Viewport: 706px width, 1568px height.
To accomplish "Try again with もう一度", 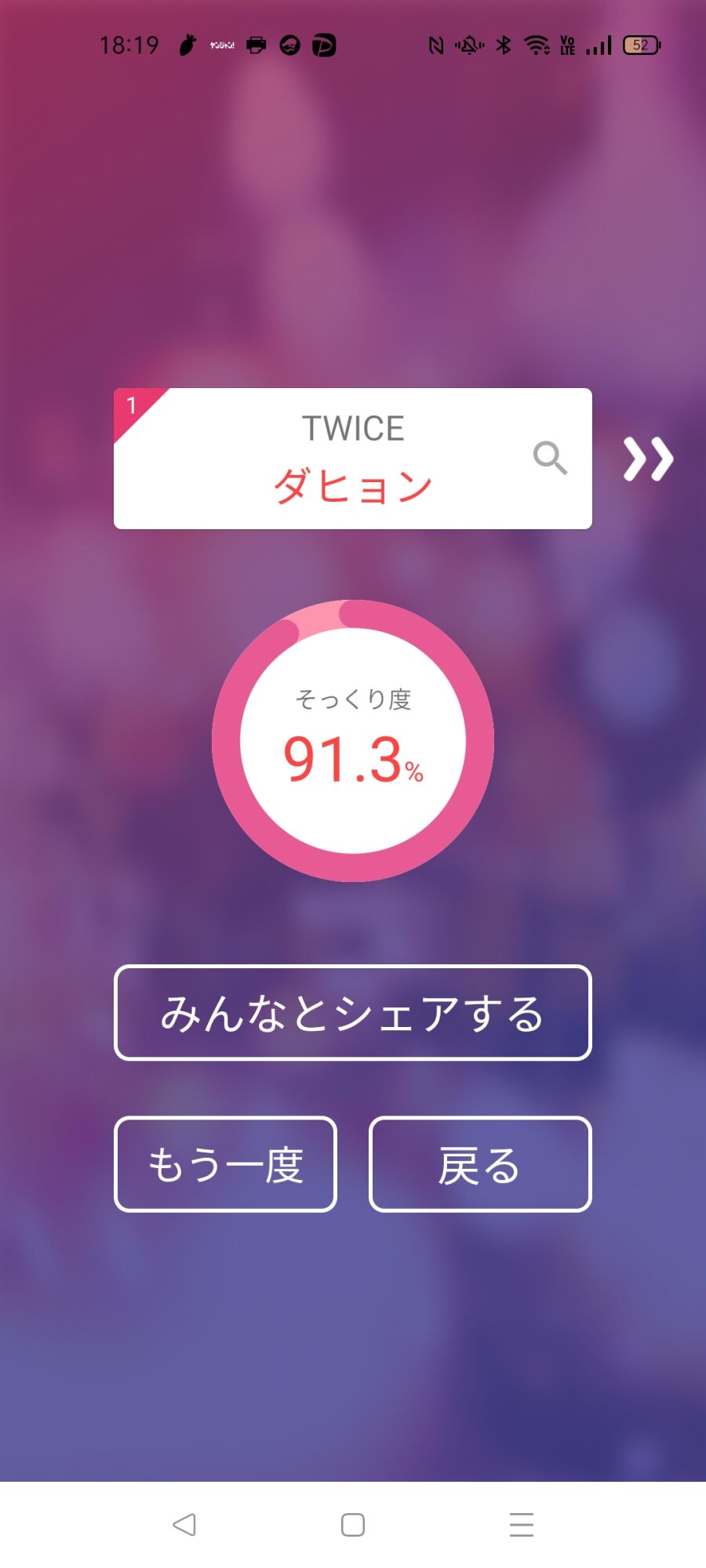I will (226, 1164).
